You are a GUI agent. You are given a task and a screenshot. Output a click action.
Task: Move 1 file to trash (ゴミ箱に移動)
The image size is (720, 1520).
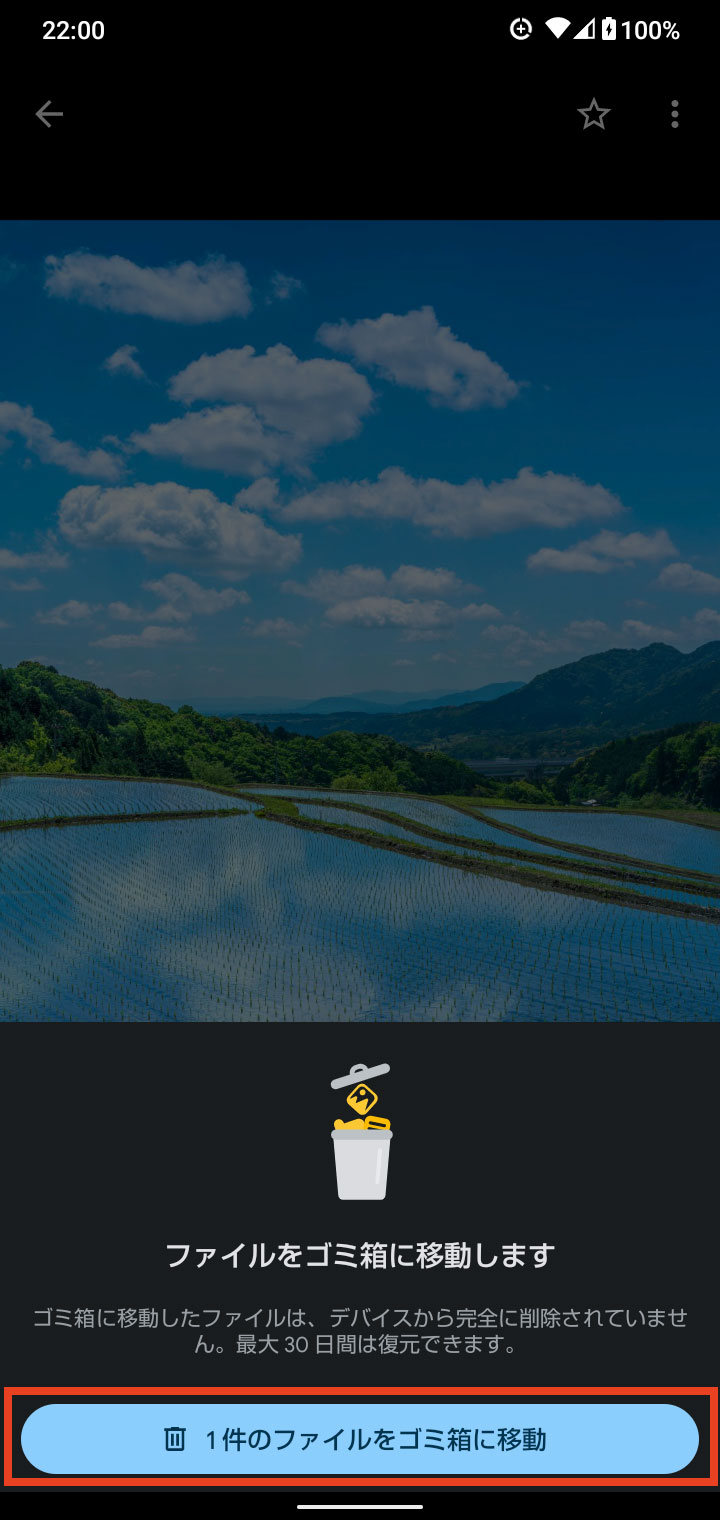(x=360, y=1439)
